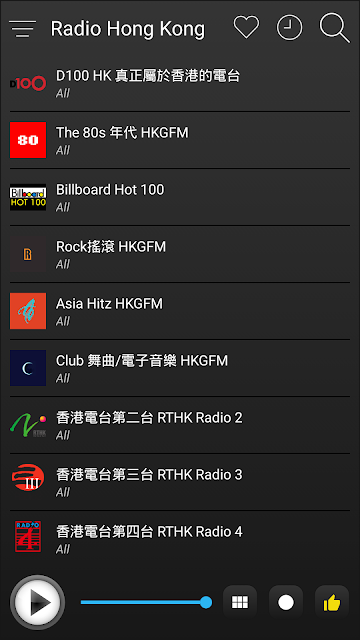Open favorites heart icon

(246, 27)
